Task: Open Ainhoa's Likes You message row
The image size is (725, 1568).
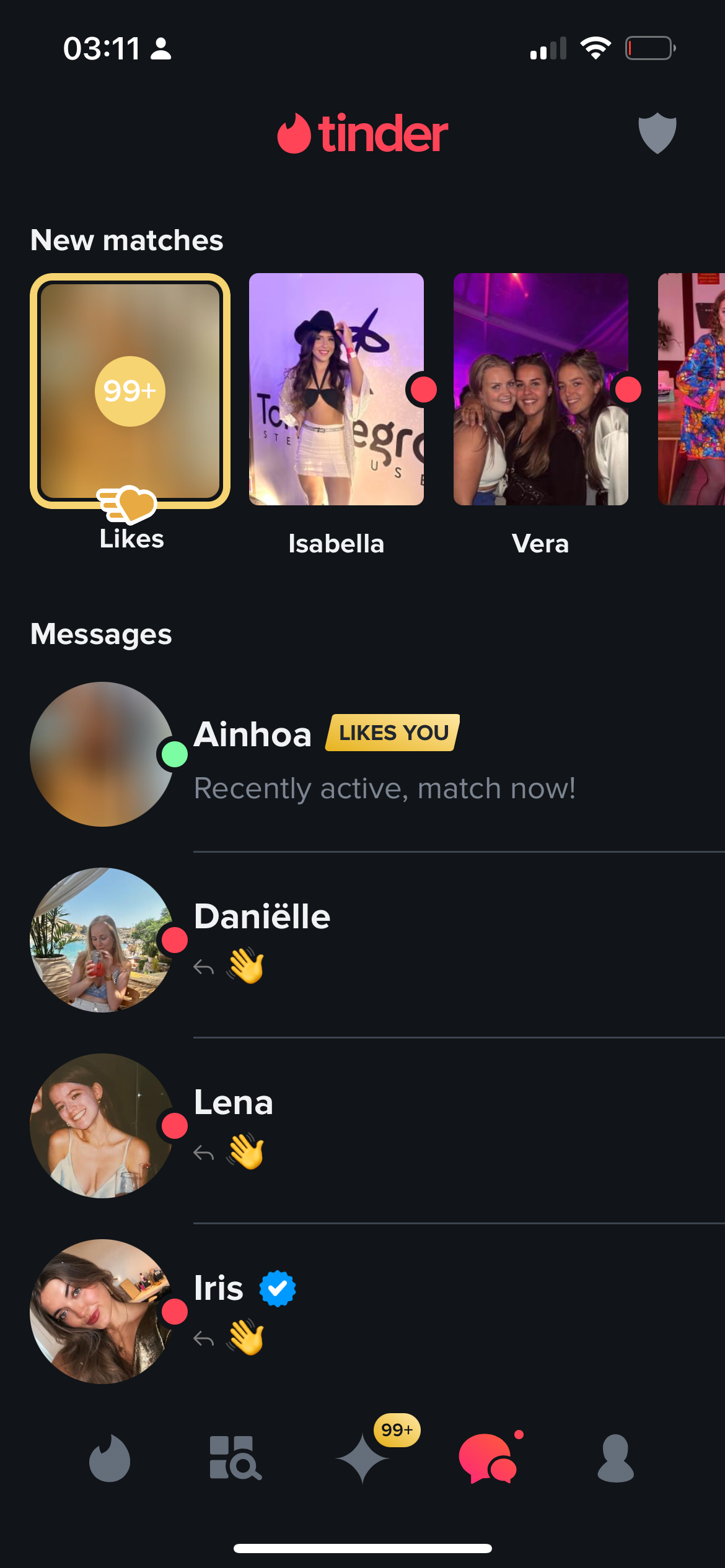Action: (x=384, y=756)
